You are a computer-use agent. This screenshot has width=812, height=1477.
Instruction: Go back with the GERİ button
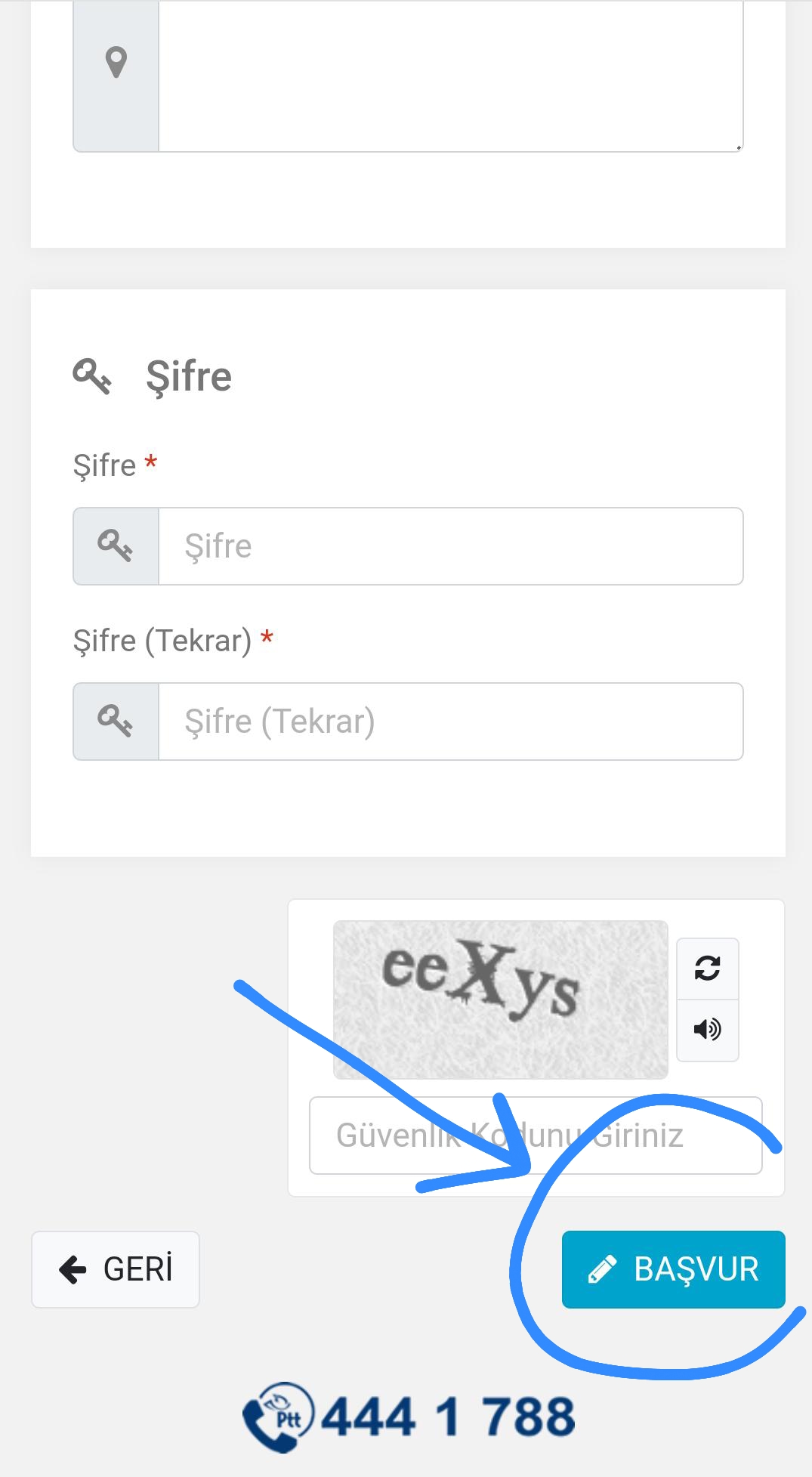click(x=116, y=1269)
